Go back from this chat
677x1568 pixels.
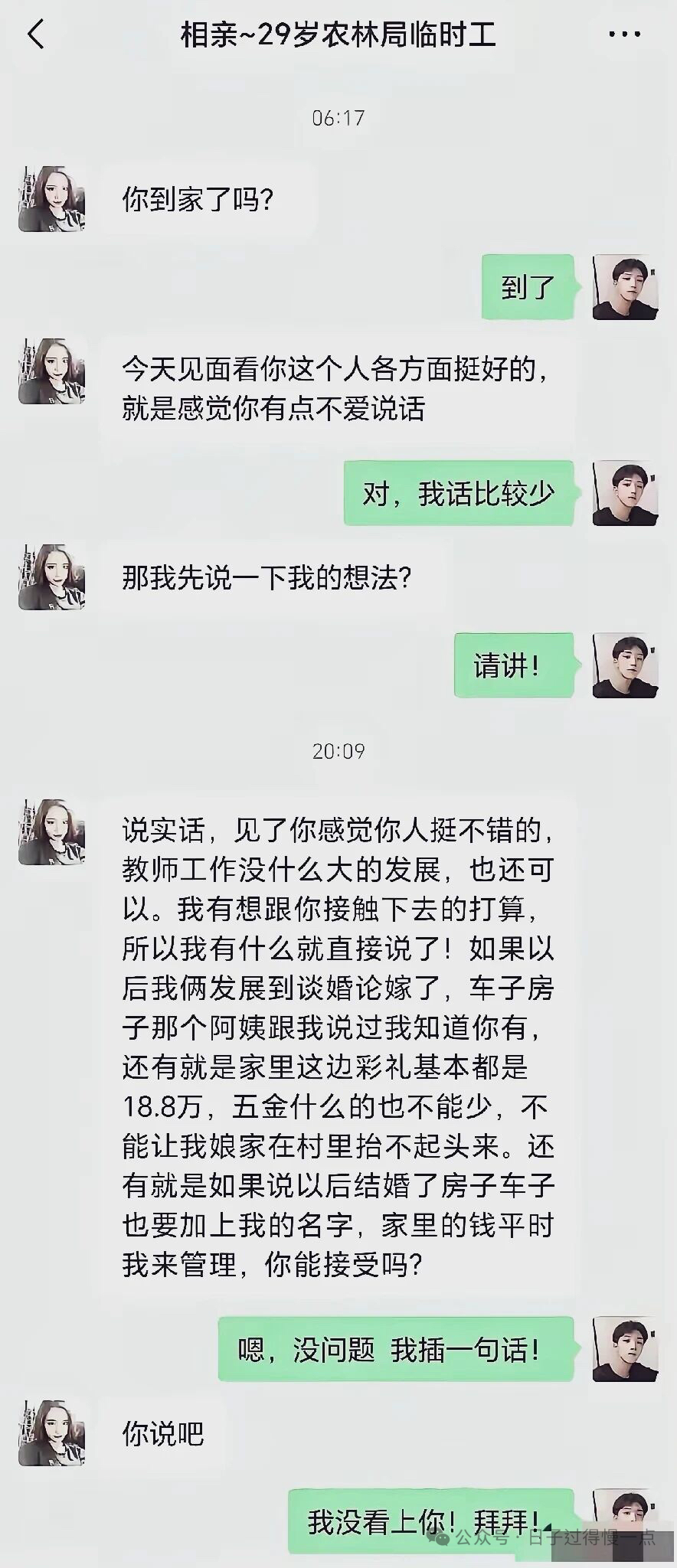35,34
